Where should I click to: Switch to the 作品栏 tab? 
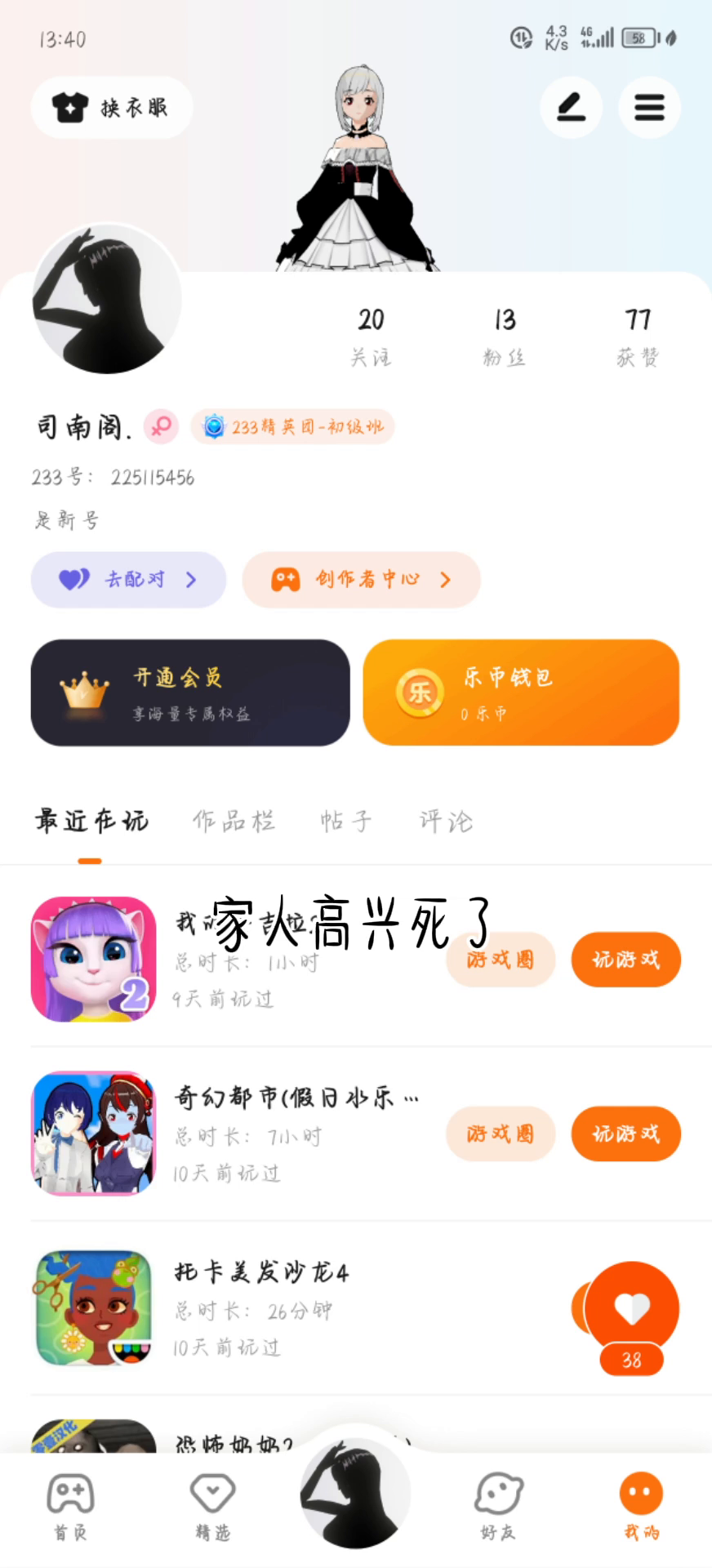pyautogui.click(x=234, y=821)
